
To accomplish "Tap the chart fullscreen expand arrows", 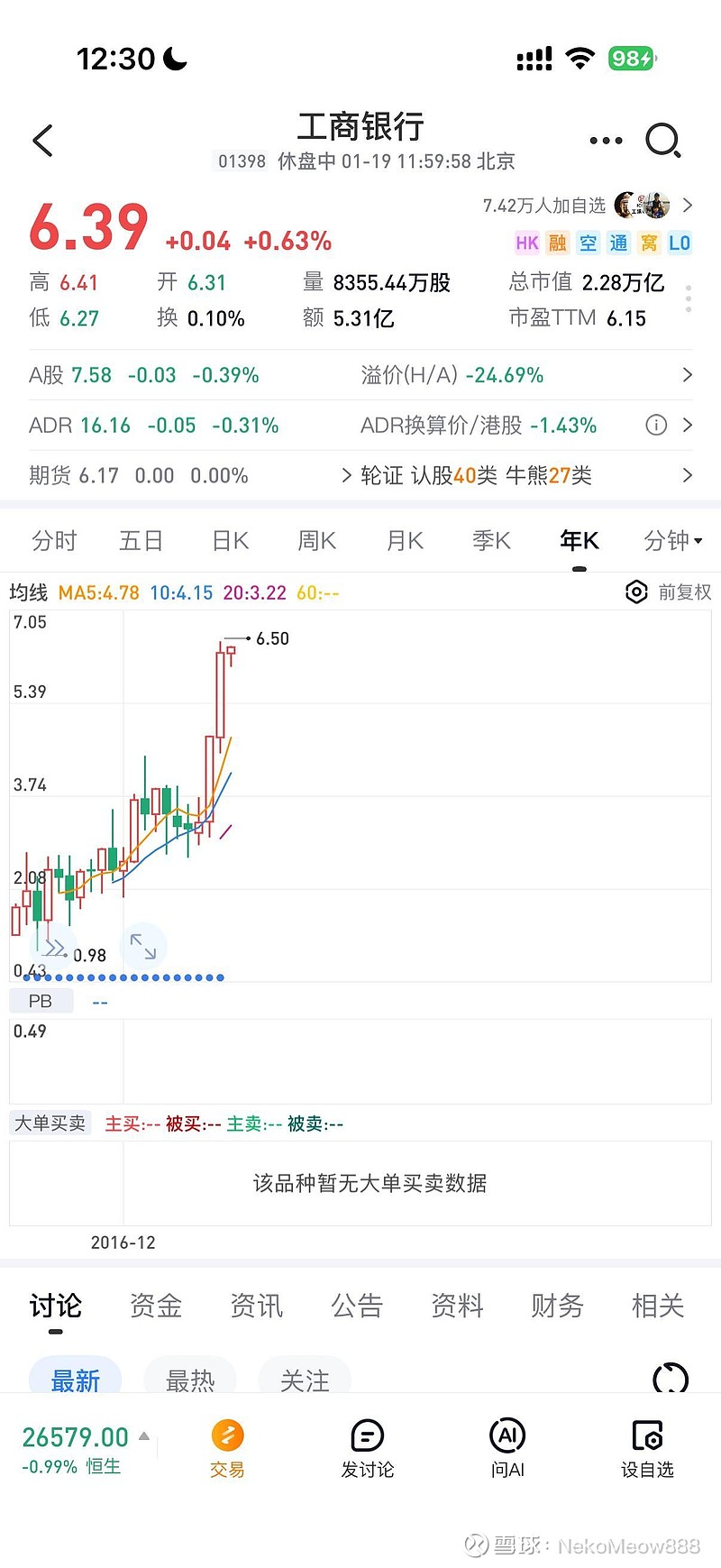I will point(143,945).
